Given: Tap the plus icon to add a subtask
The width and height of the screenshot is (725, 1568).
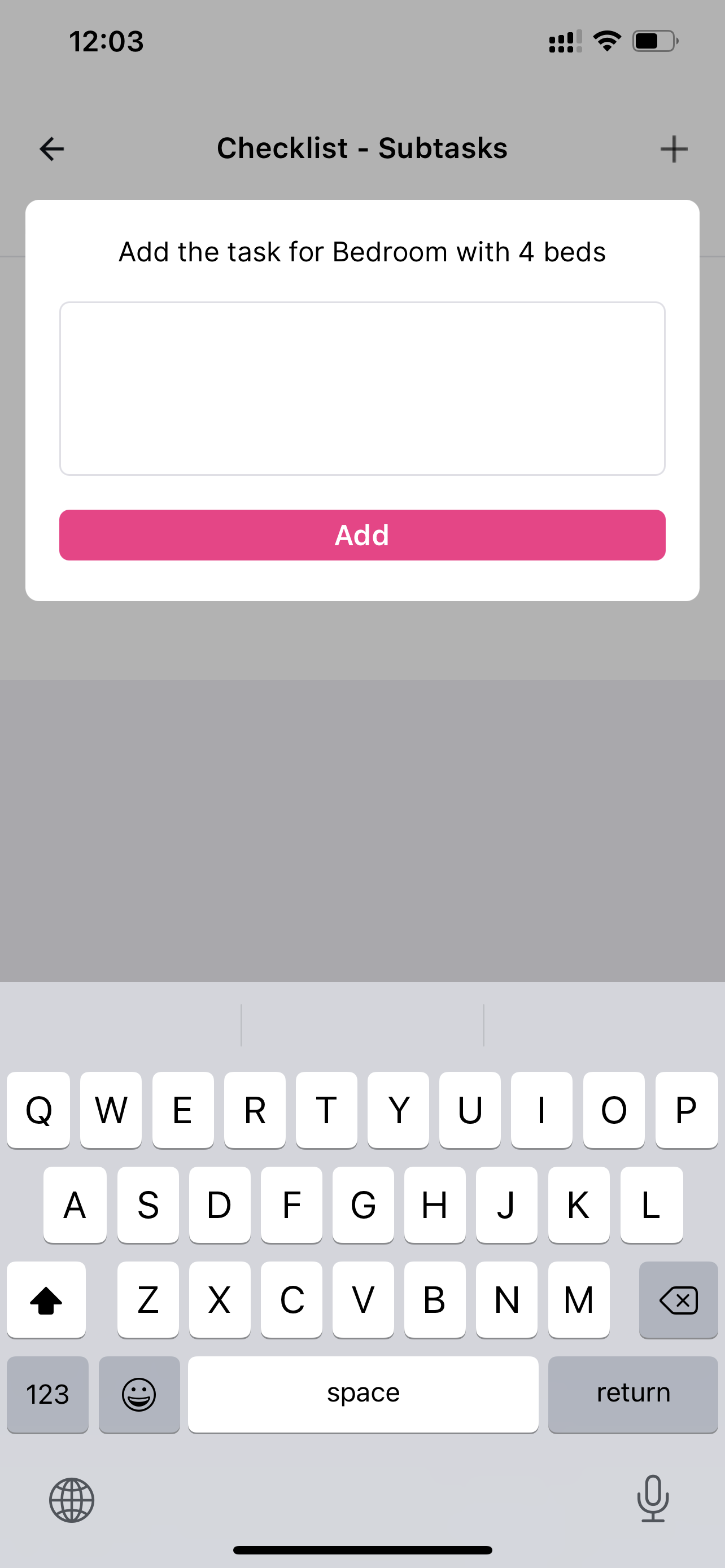Looking at the screenshot, I should 674,149.
